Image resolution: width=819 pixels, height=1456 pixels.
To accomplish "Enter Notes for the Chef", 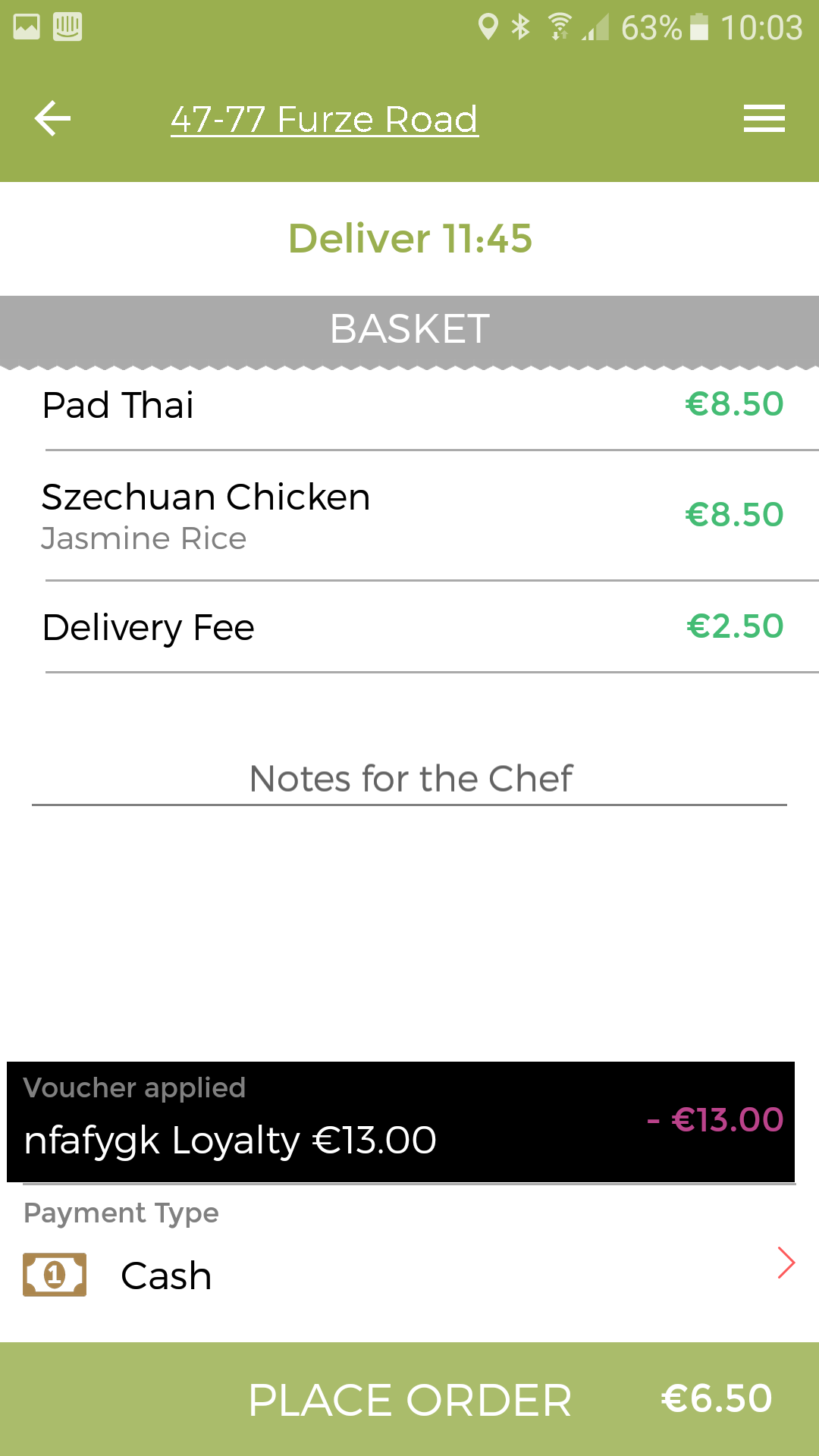I will pos(409,780).
